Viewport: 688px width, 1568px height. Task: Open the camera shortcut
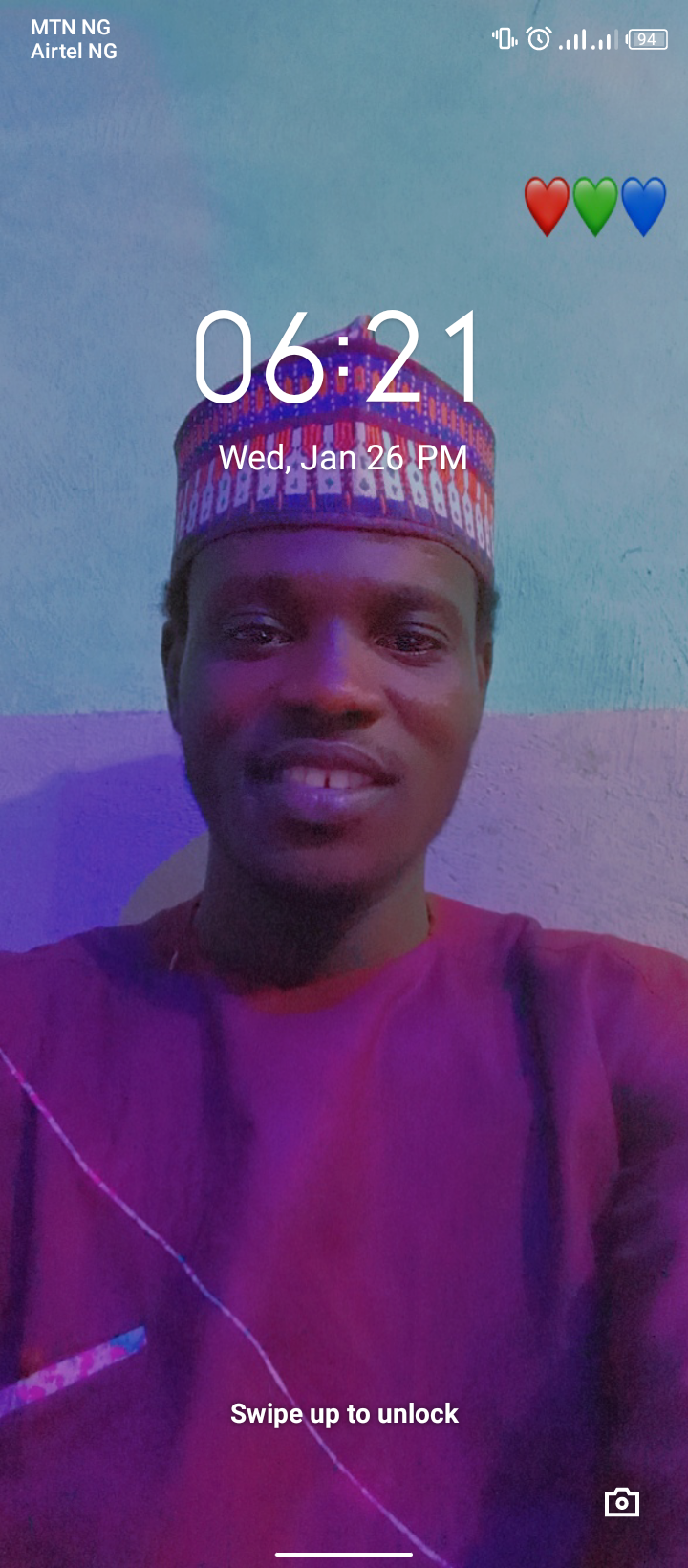[622, 1502]
